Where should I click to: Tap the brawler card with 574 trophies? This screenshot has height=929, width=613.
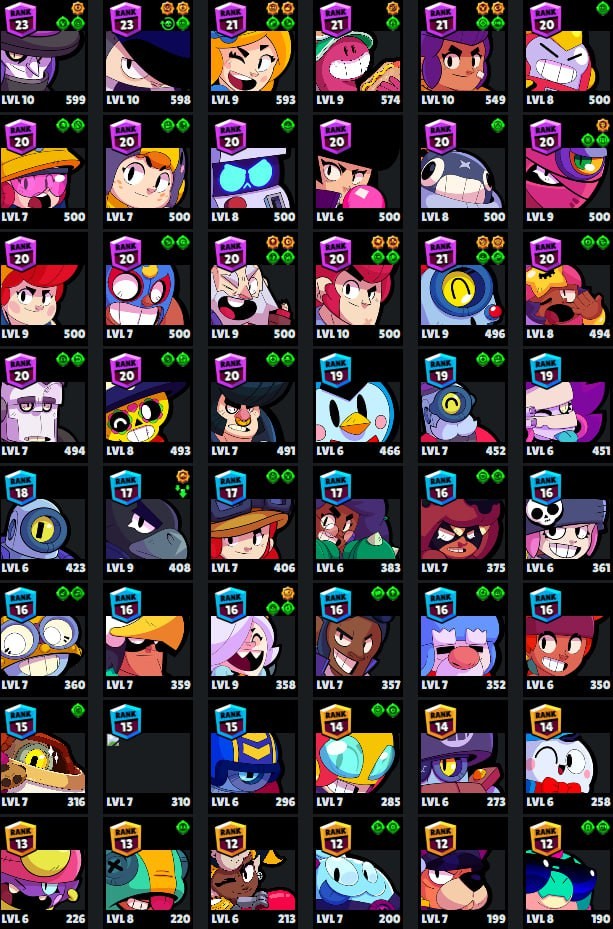point(358,55)
